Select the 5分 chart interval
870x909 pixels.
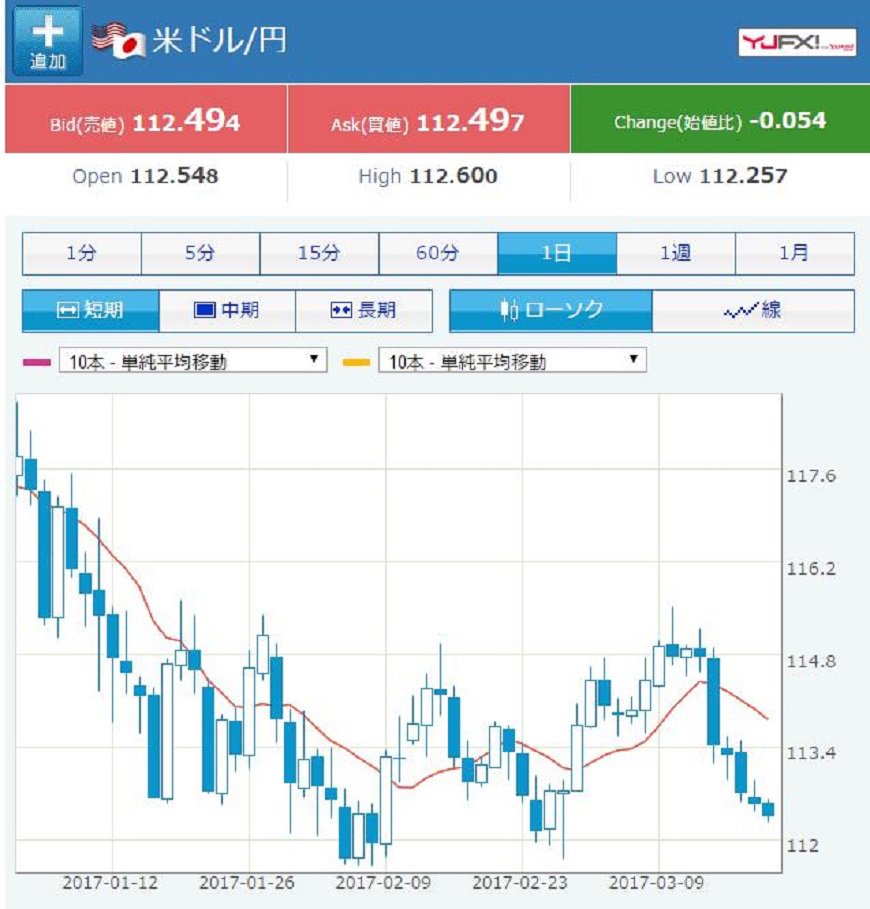tap(200, 253)
